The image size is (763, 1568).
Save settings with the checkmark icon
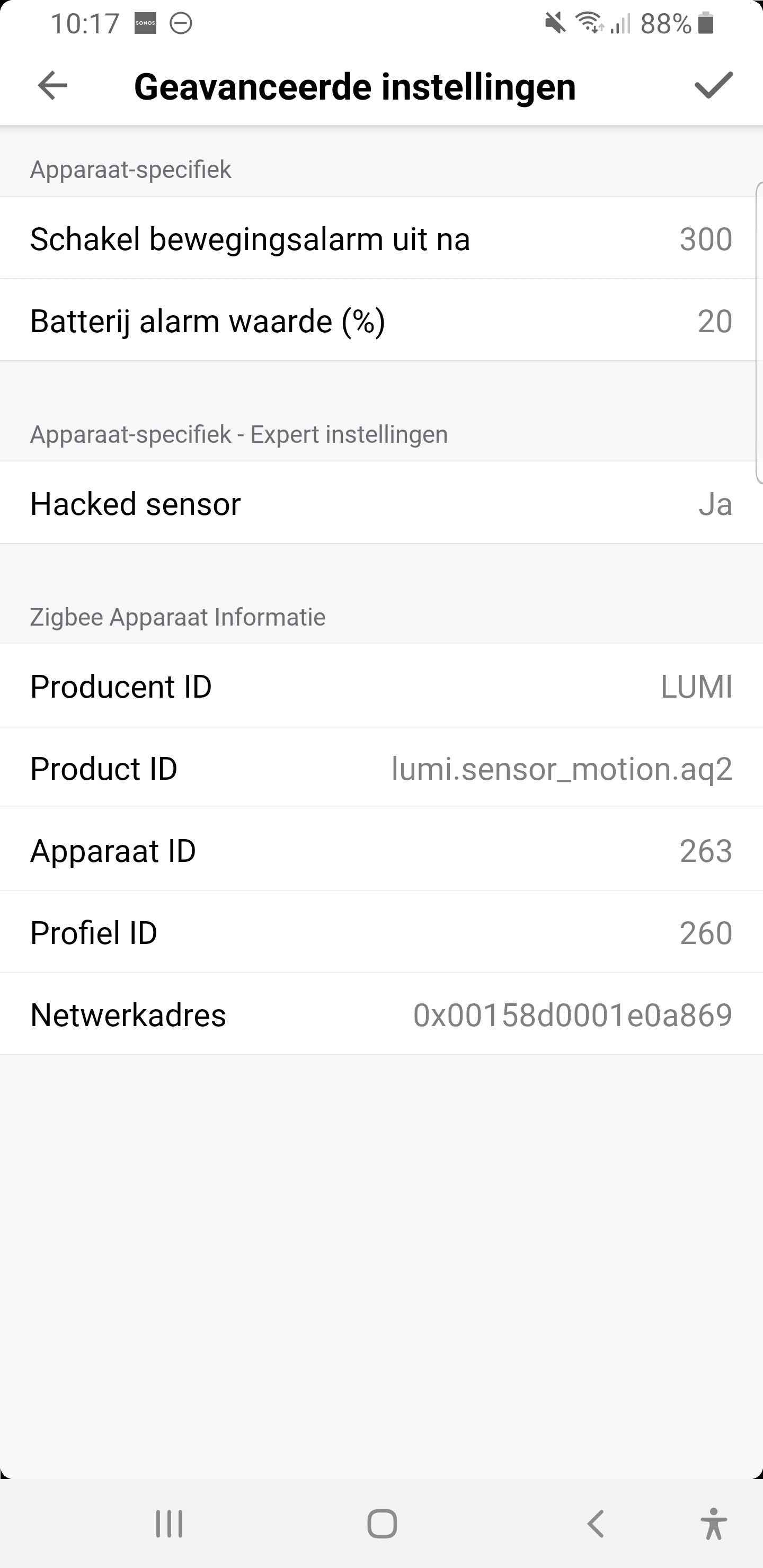coord(713,85)
